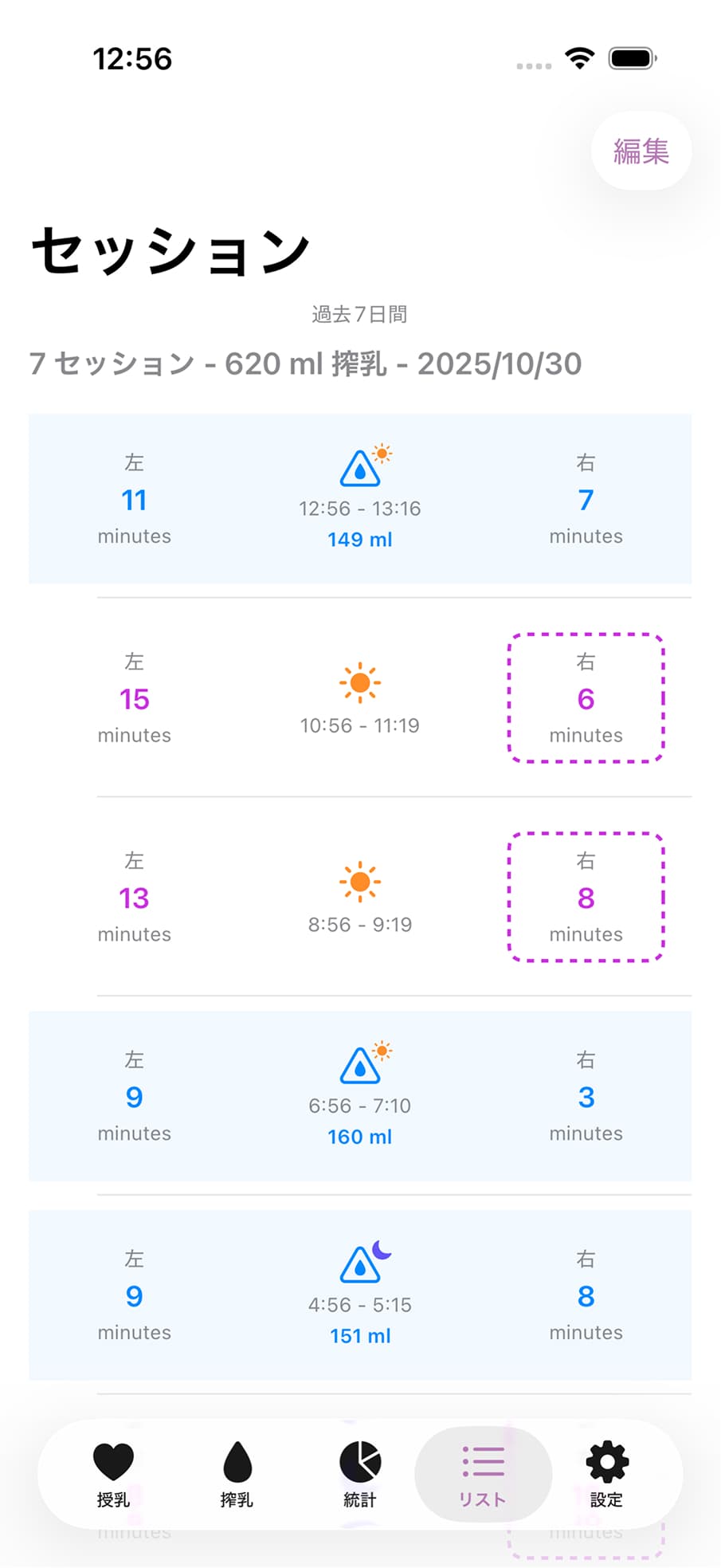
Task: Tap the sun icon on the 10:56 session
Action: [x=360, y=682]
